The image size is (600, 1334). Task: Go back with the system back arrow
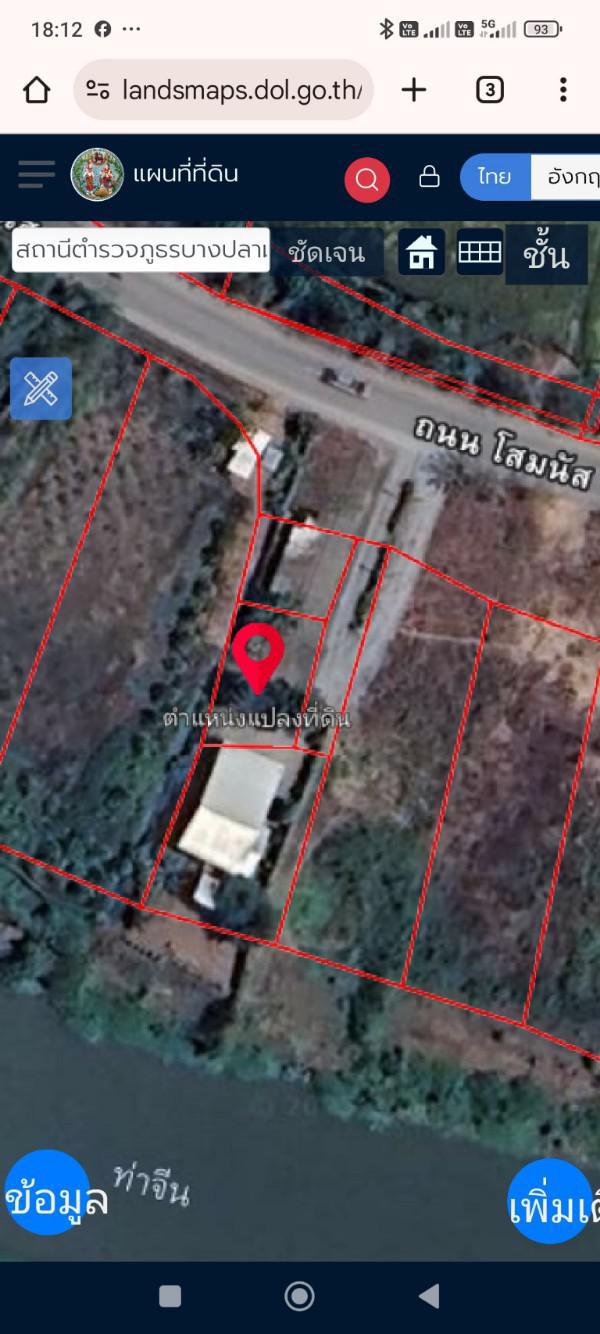(x=429, y=1297)
